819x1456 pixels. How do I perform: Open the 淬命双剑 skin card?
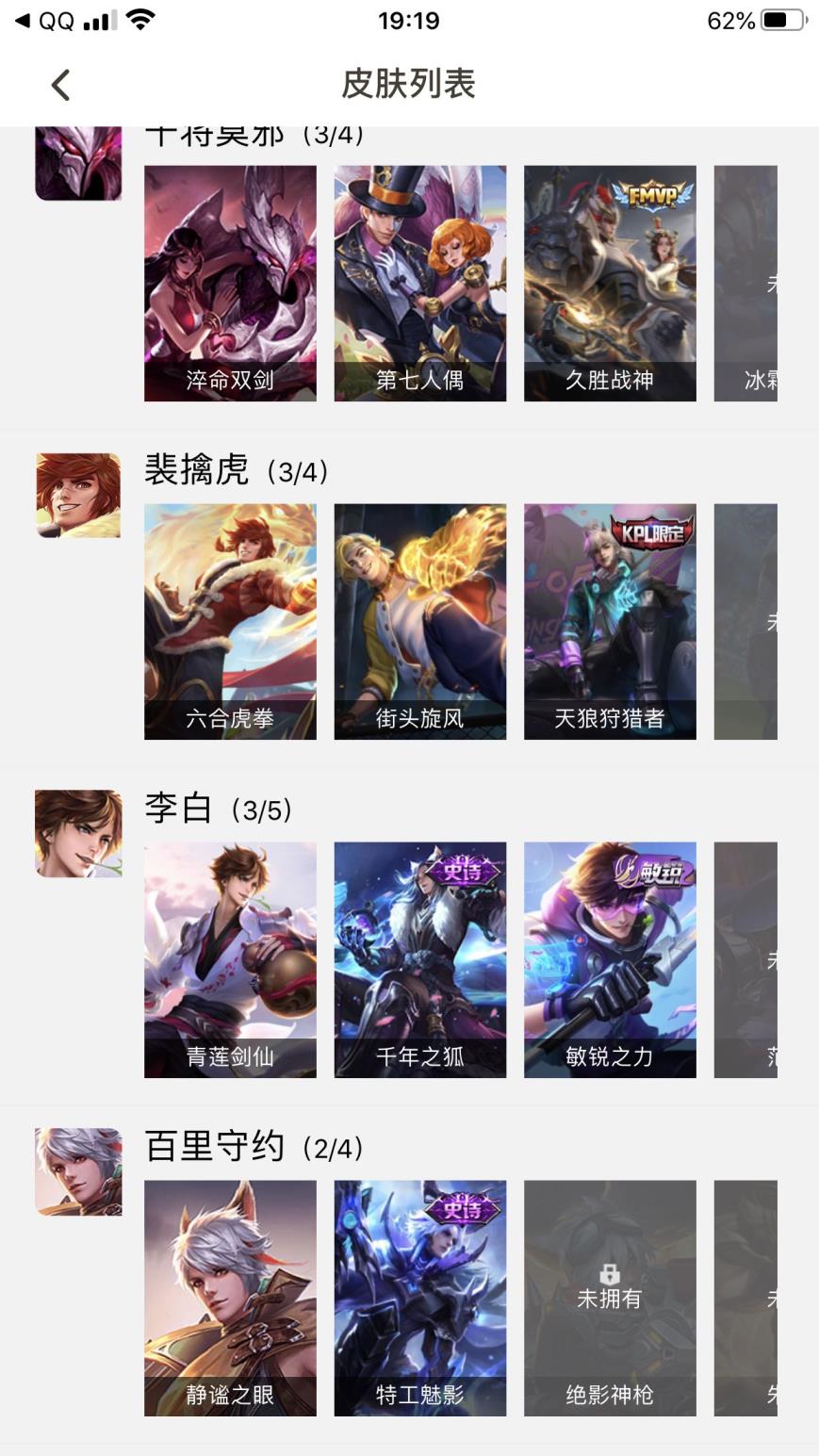[230, 283]
